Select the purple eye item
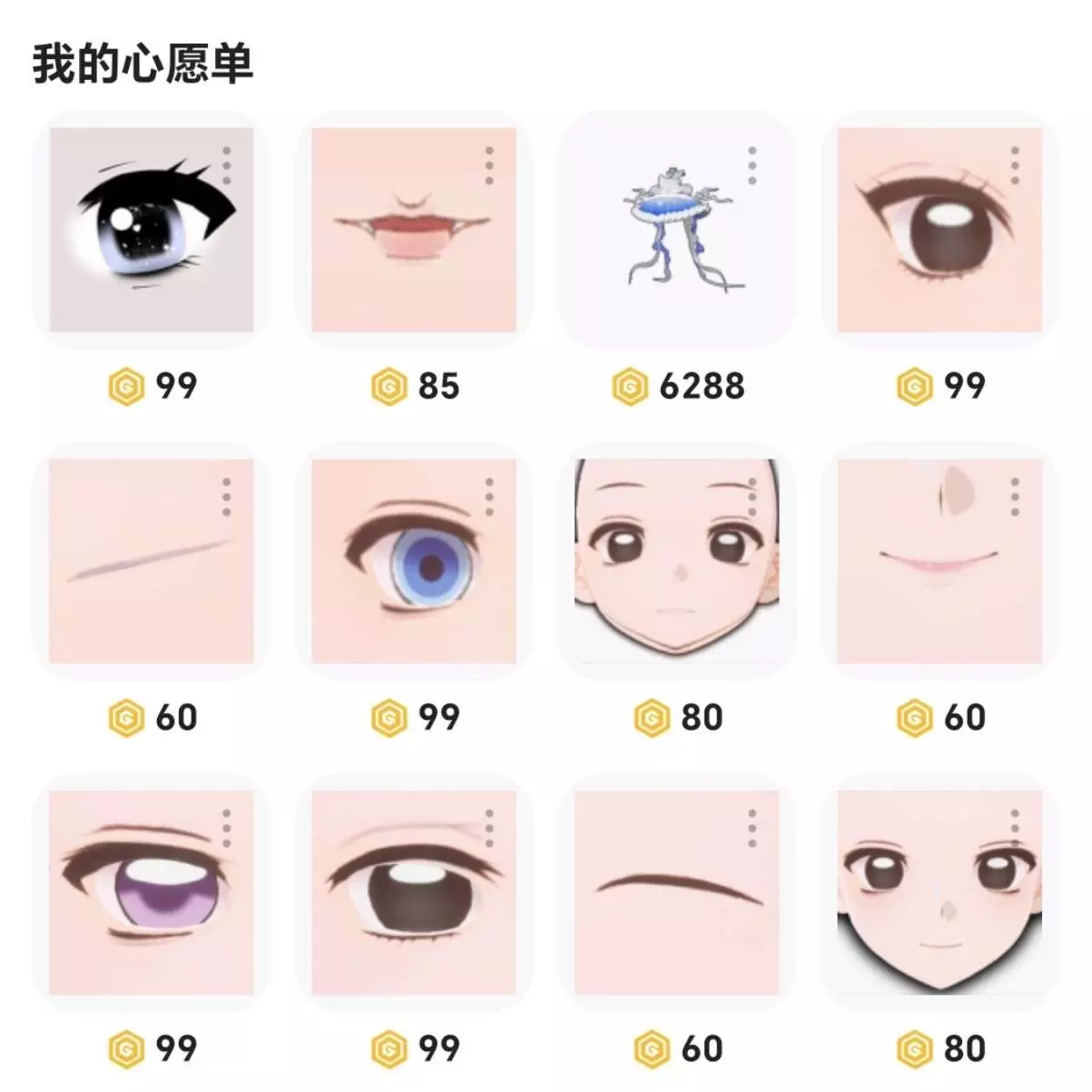 click(x=151, y=892)
